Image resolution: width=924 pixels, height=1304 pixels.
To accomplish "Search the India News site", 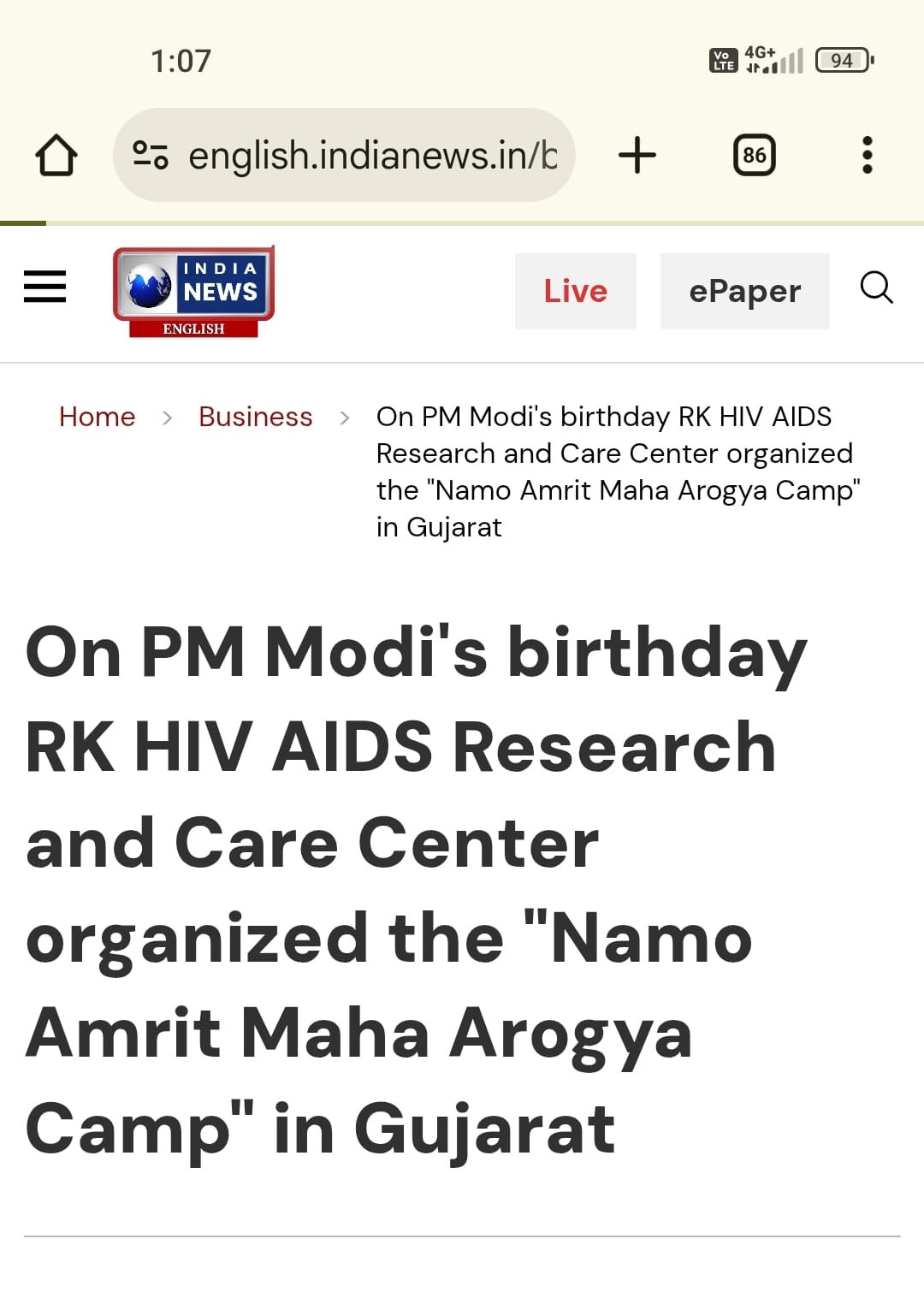I will (876, 288).
